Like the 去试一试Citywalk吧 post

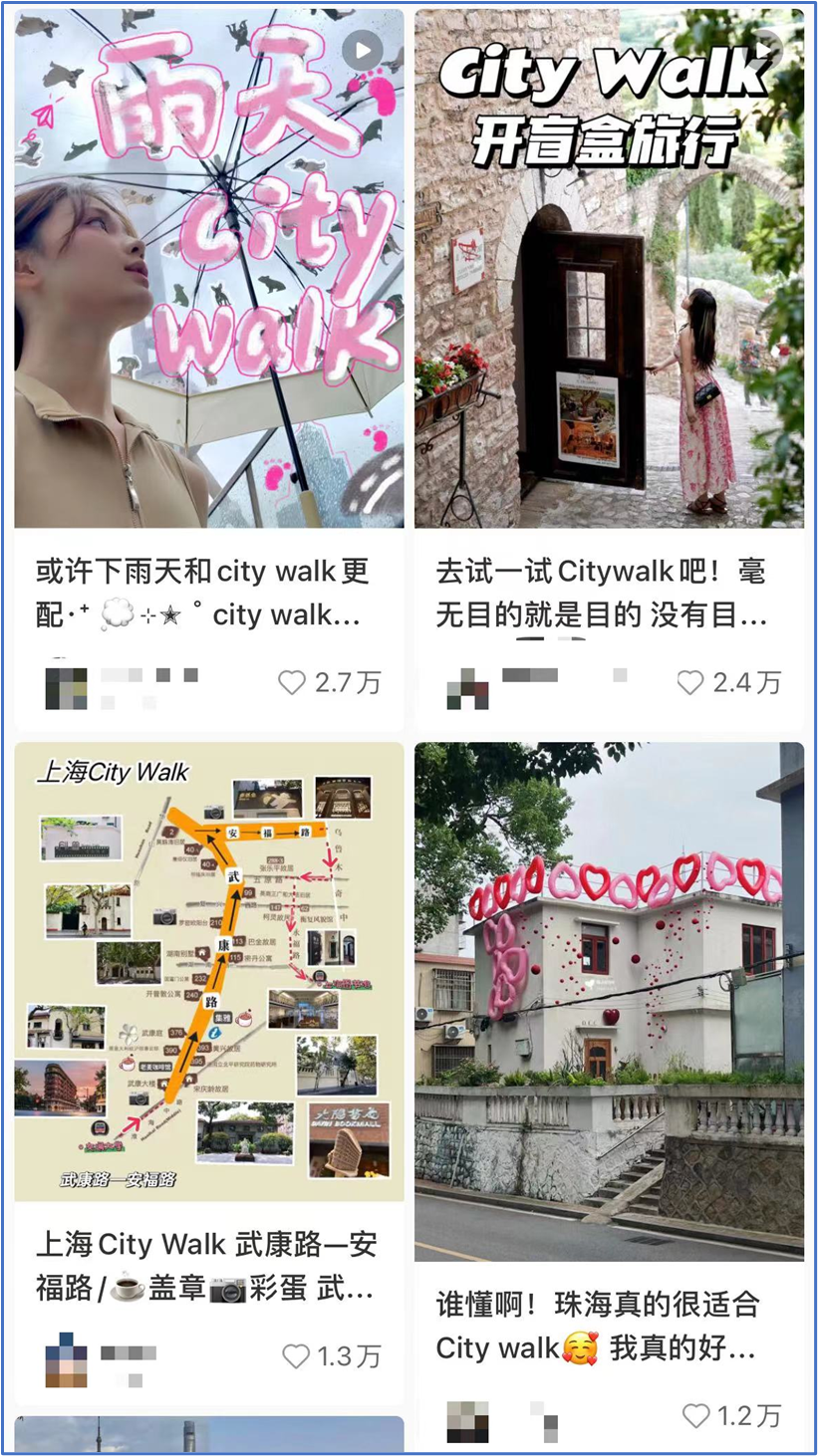tap(690, 682)
